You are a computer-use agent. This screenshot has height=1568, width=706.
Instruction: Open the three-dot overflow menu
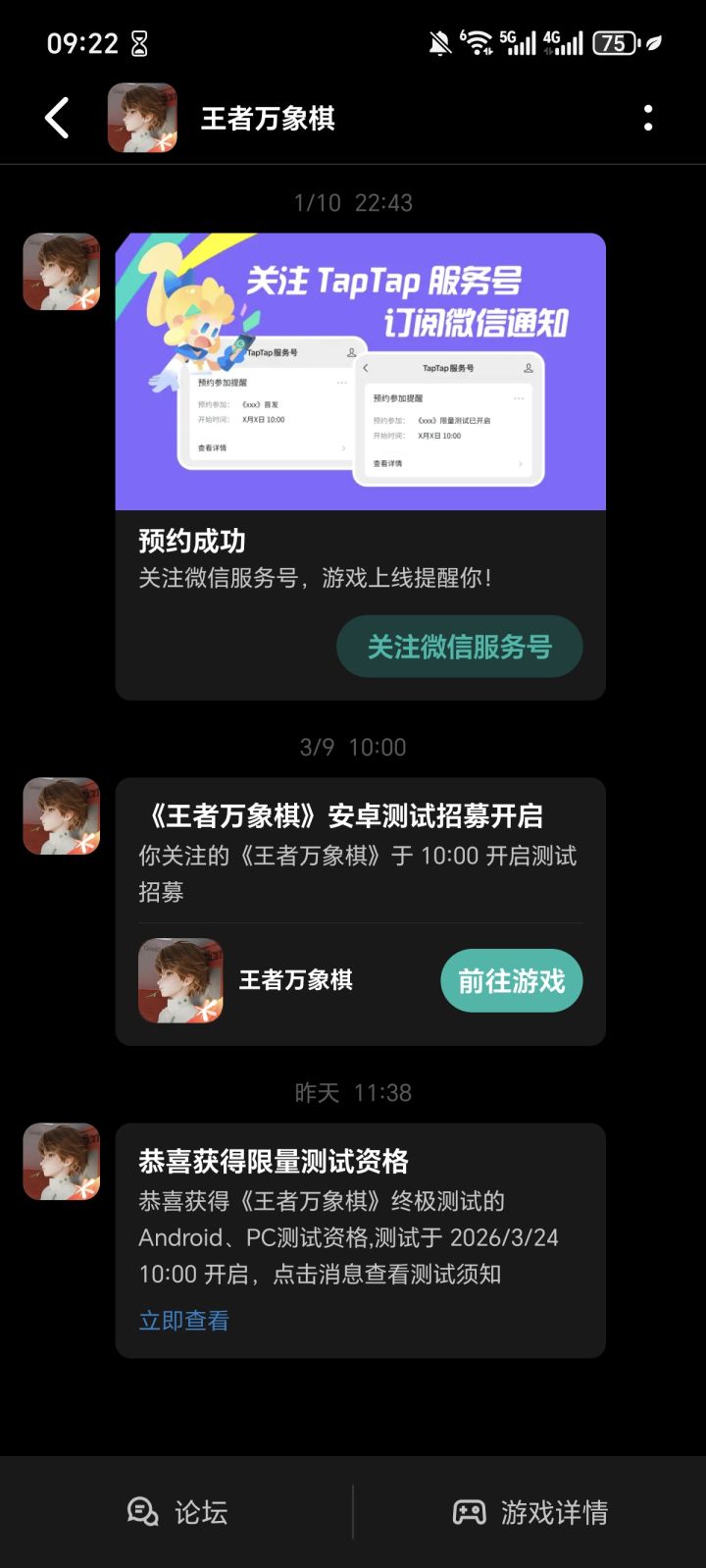(647, 117)
